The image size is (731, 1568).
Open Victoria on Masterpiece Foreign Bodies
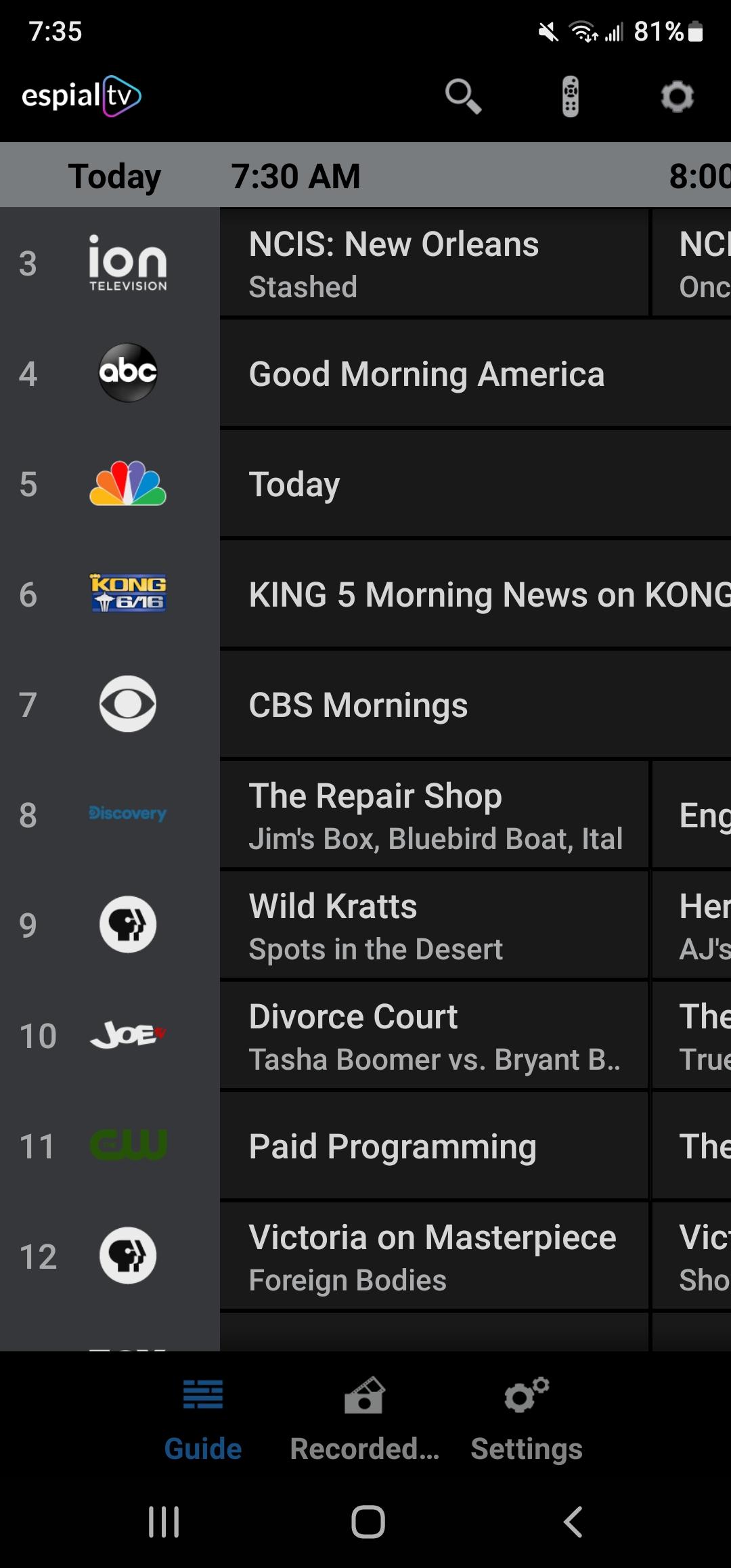pyautogui.click(x=434, y=1257)
